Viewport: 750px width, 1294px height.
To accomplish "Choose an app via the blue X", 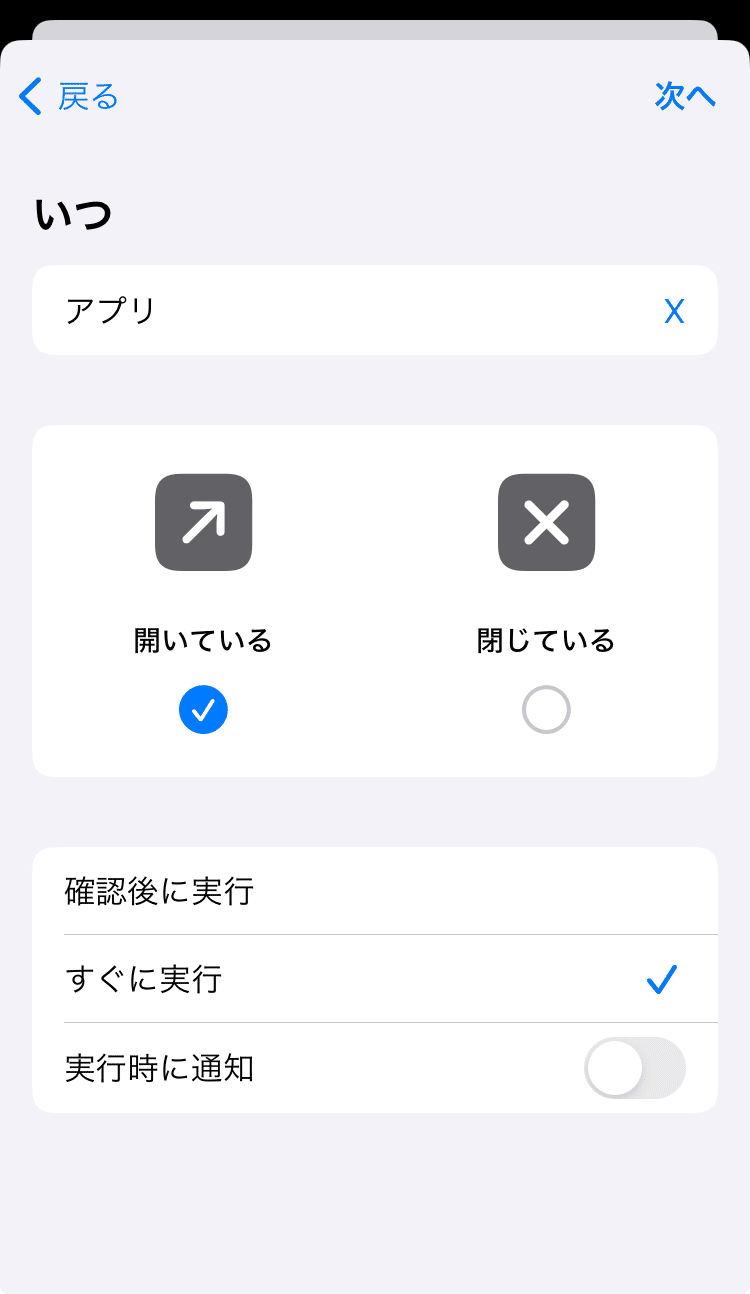I will 675,312.
